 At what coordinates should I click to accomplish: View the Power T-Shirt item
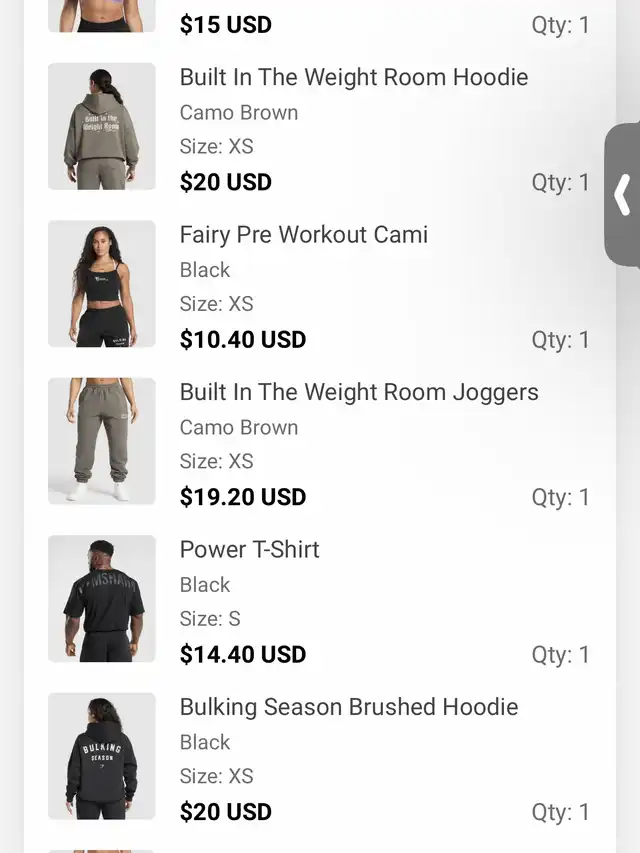249,549
